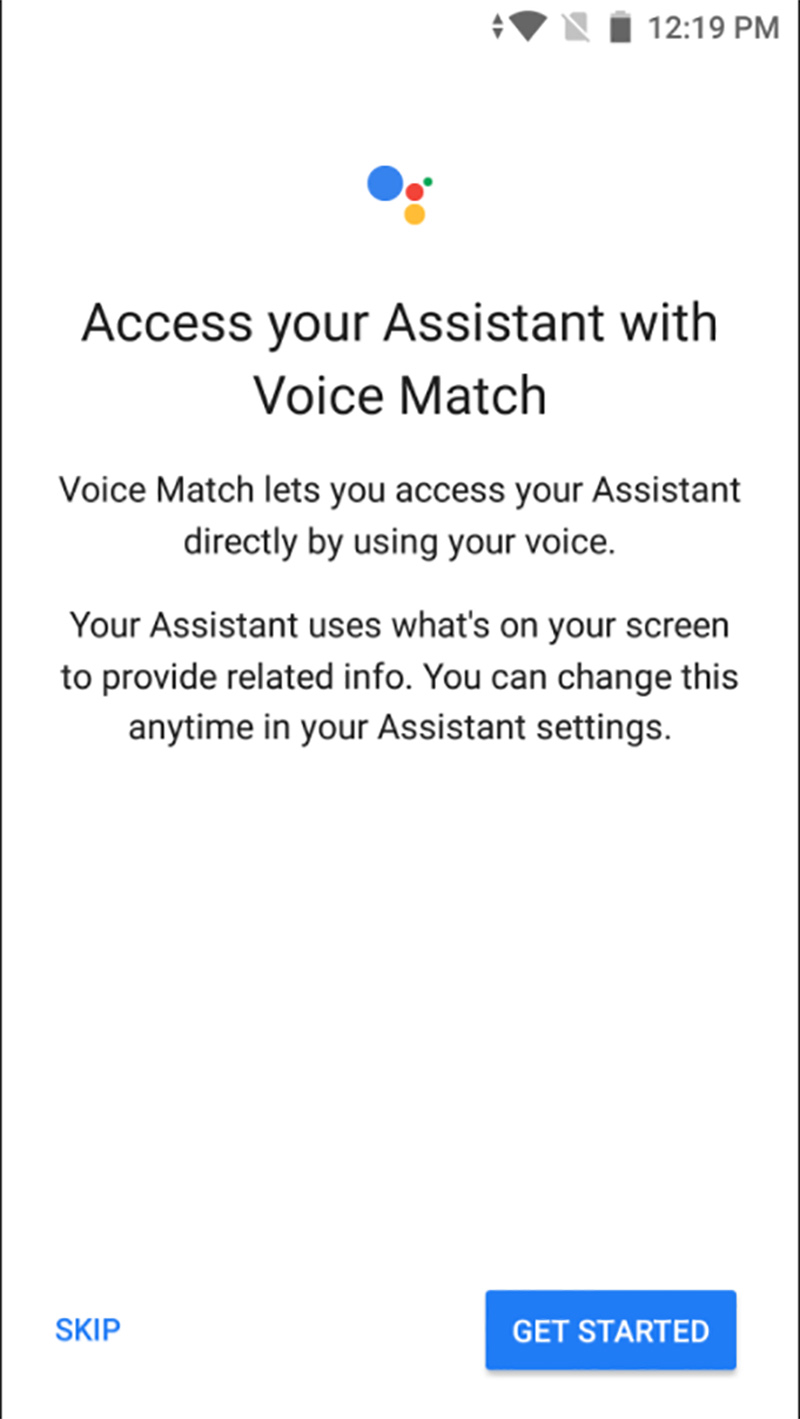Viewport: 800px width, 1419px height.
Task: Skip Voice Match setup
Action: (88, 1330)
